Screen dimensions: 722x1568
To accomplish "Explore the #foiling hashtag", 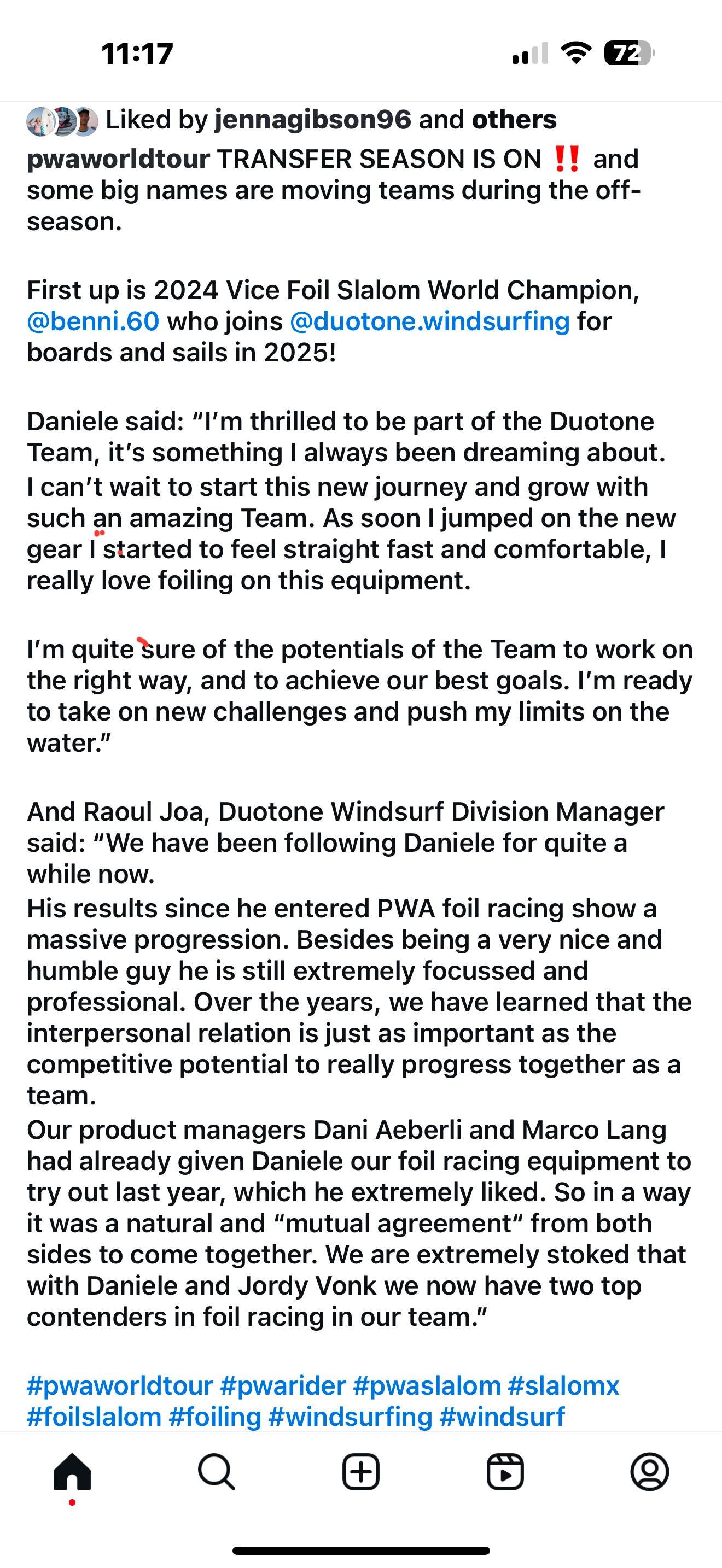I will (215, 1417).
